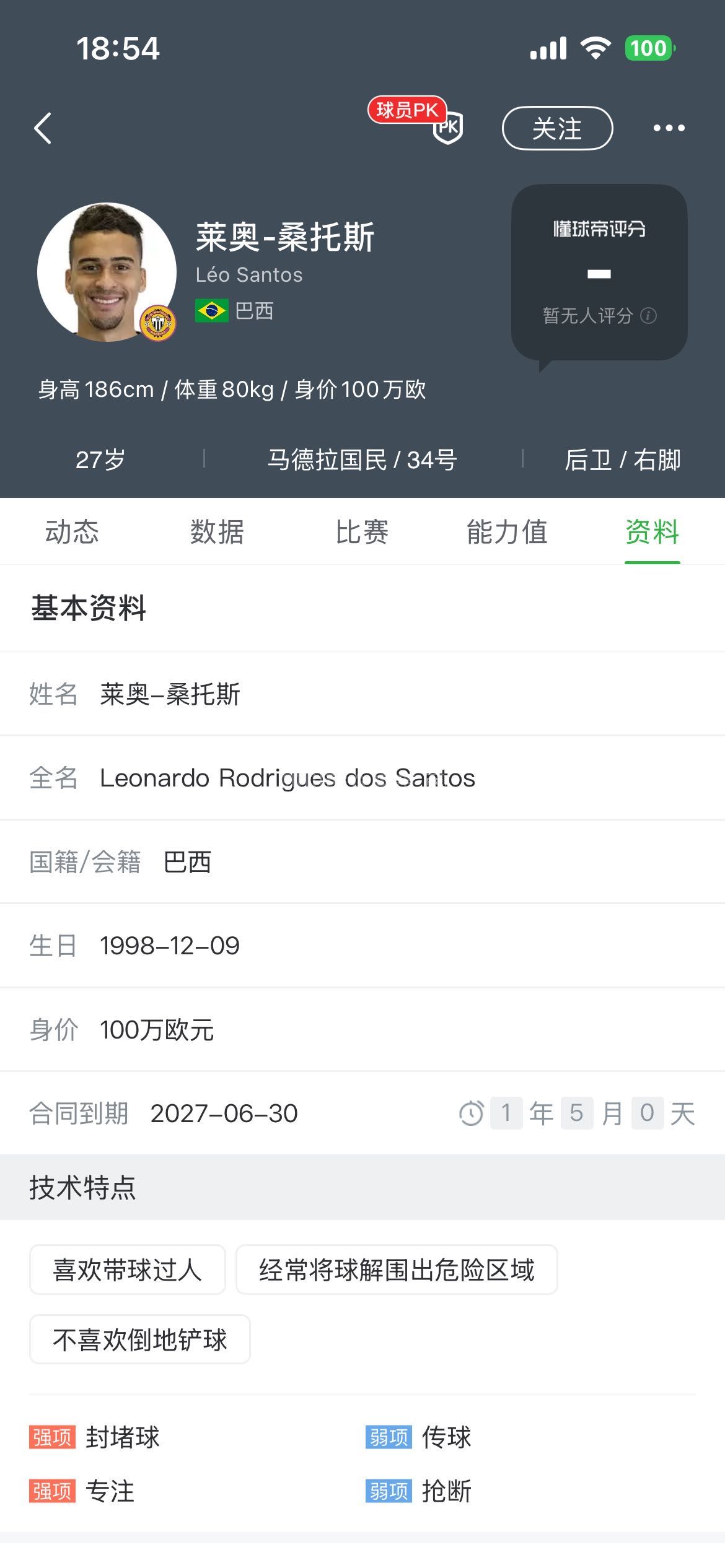The image size is (725, 1568).
Task: Open the 懂球帝评分 rating card
Action: (x=599, y=271)
